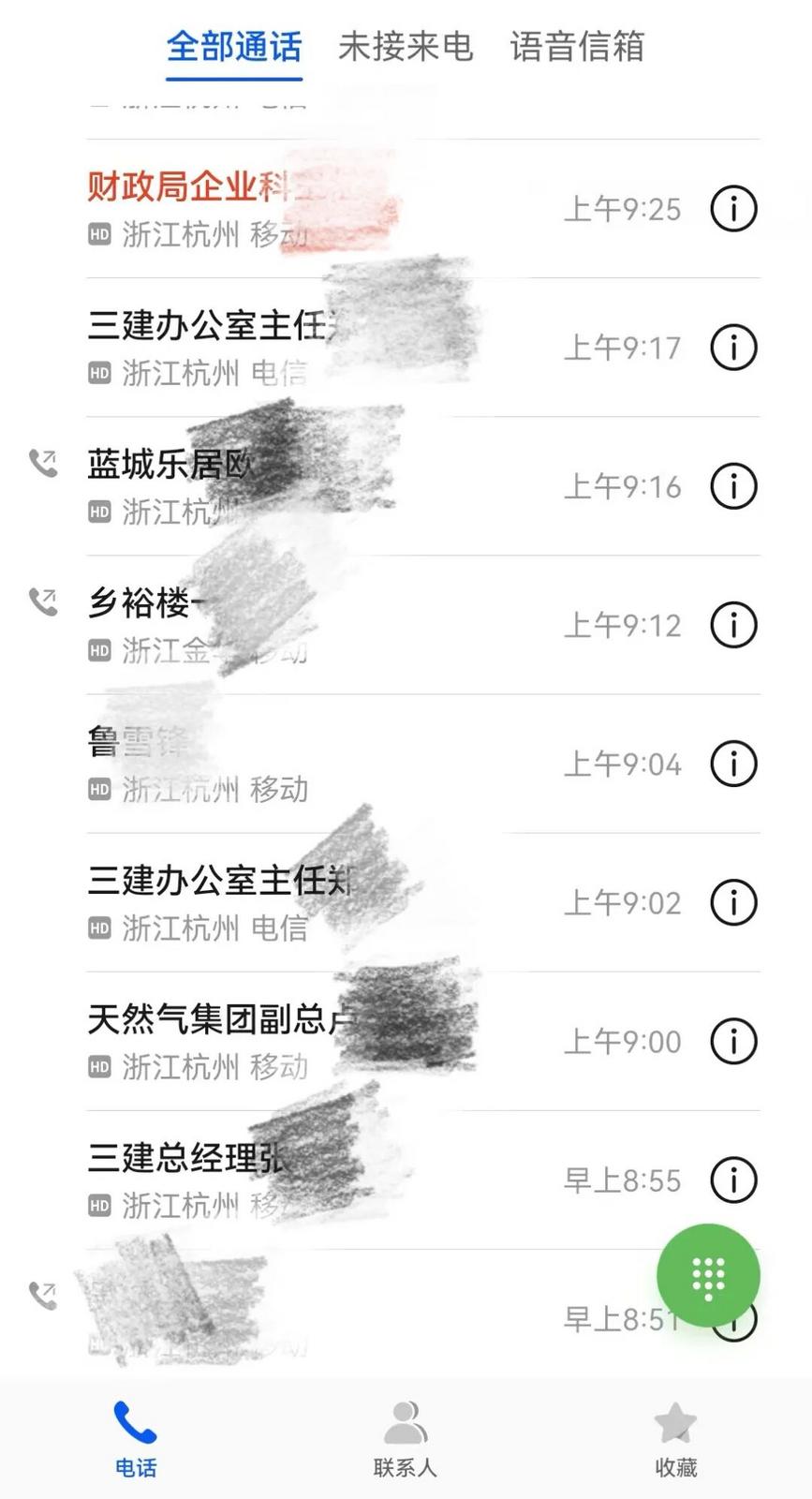Tap the info icon for the 9:17 call
The height and width of the screenshot is (1499, 812).
click(734, 348)
